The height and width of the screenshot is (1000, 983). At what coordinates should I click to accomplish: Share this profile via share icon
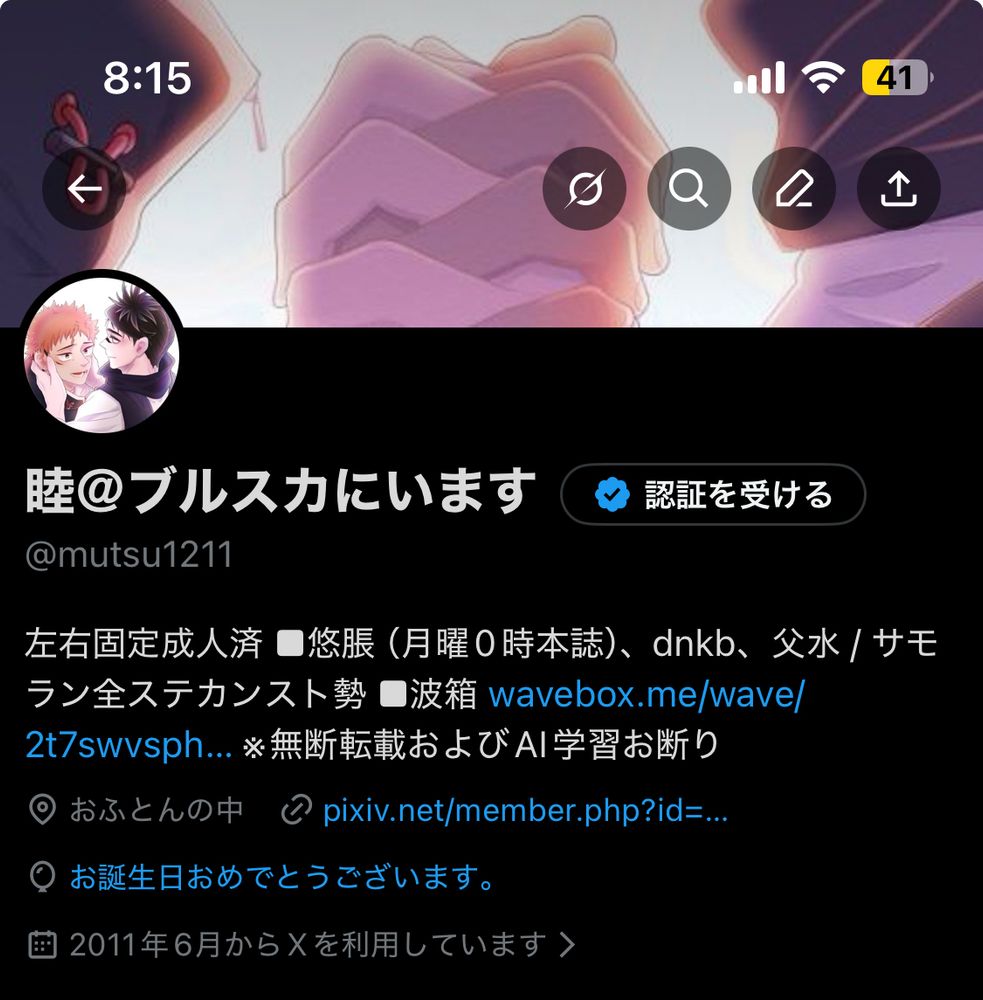[897, 188]
